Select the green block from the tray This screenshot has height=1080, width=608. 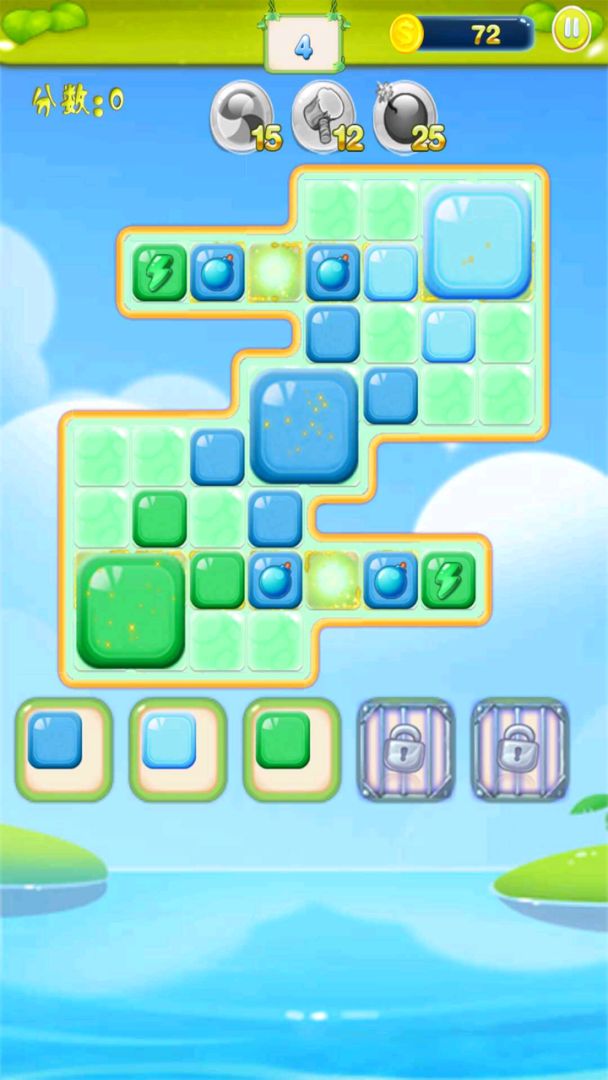(283, 741)
